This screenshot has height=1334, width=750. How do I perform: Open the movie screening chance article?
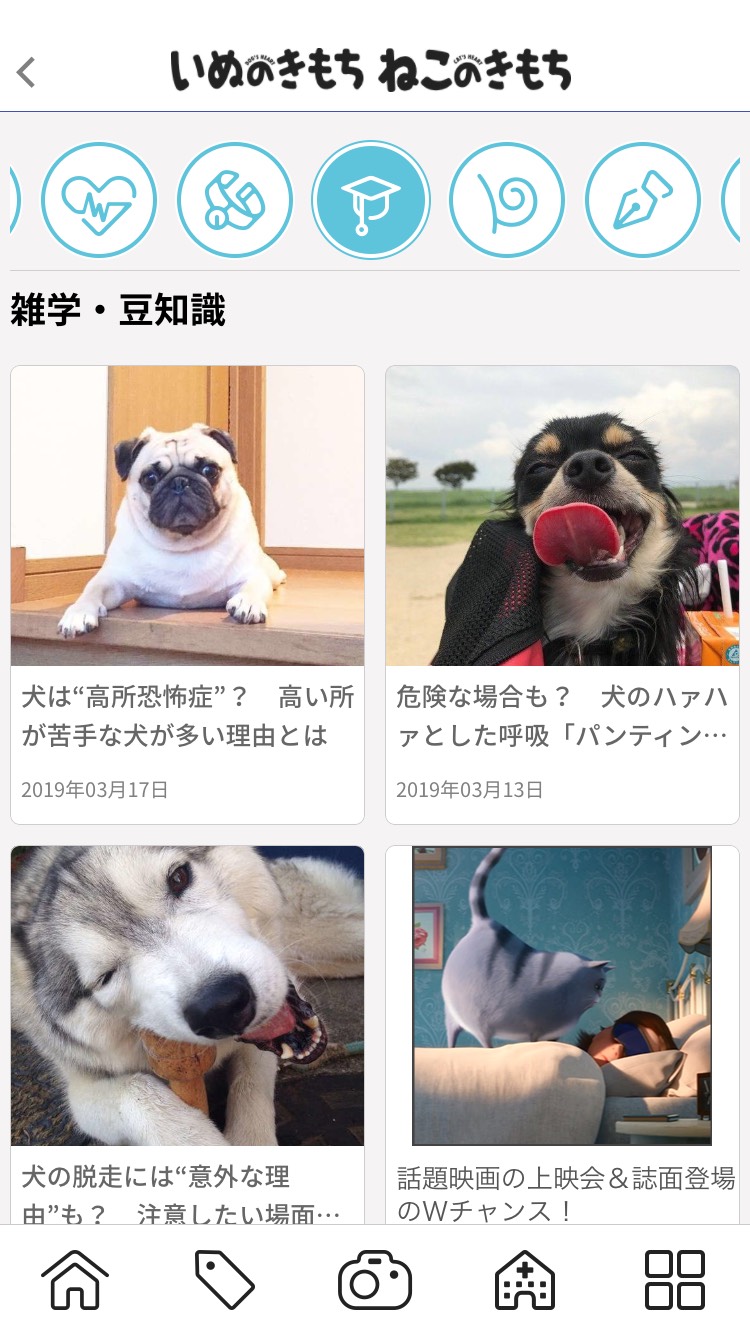coord(562,1035)
